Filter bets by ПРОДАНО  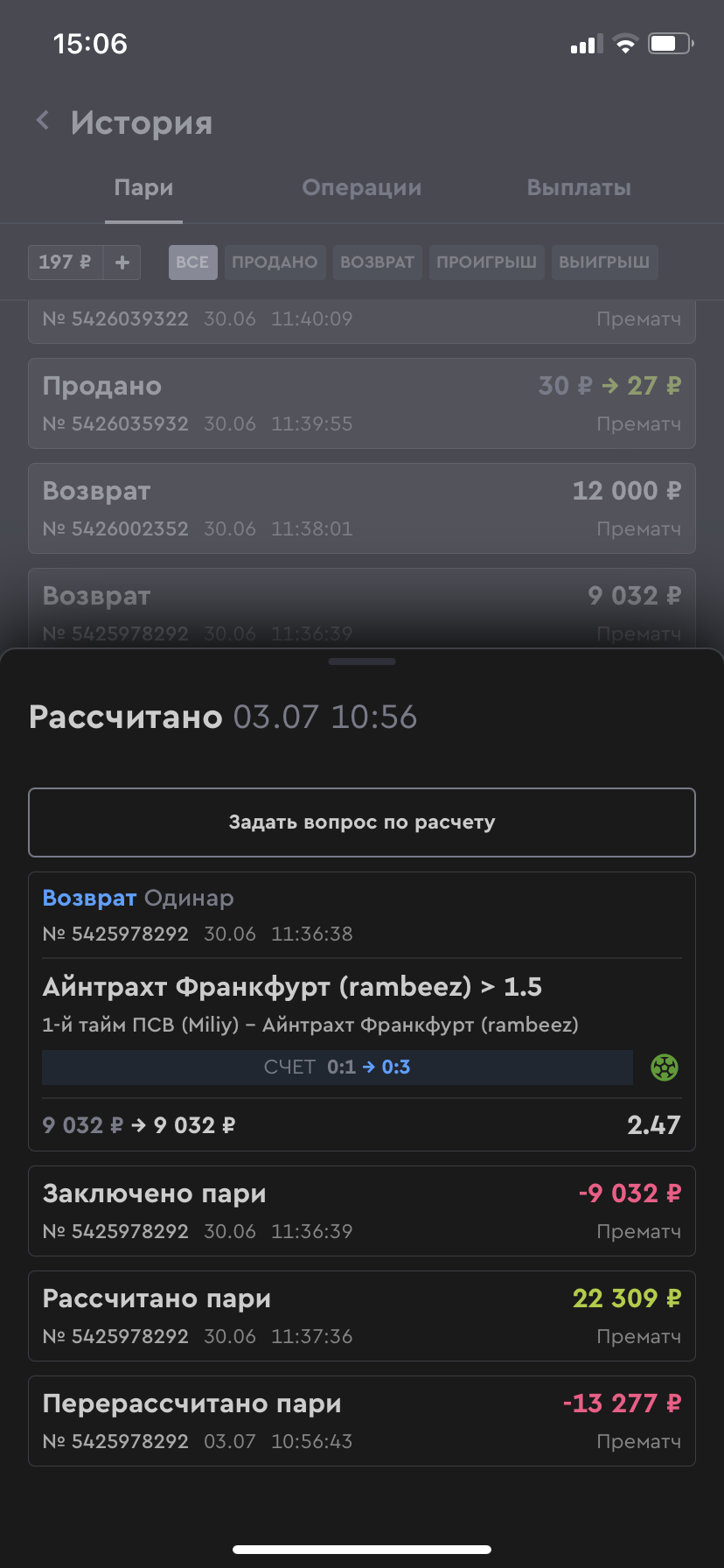click(x=275, y=262)
